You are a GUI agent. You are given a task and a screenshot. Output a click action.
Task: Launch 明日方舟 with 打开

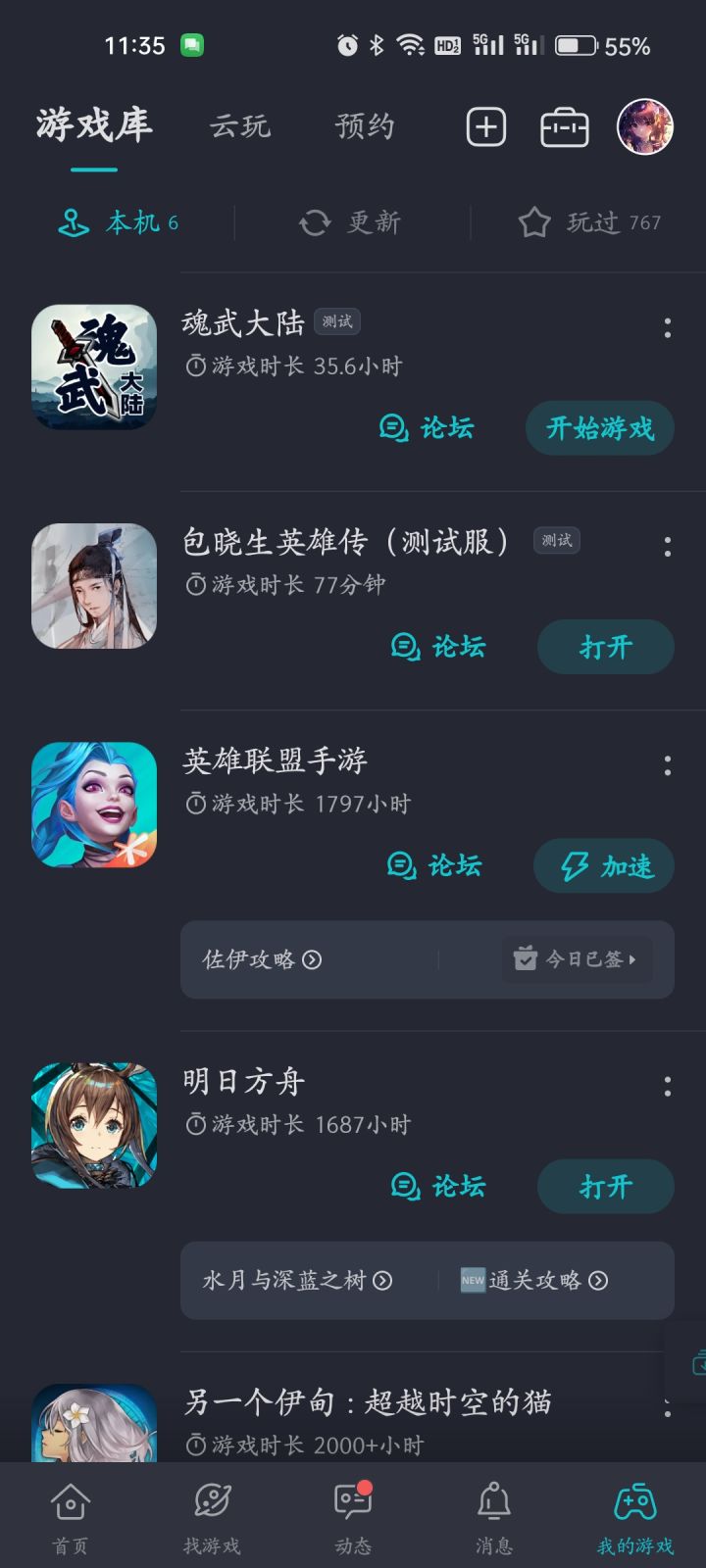[x=605, y=1187]
